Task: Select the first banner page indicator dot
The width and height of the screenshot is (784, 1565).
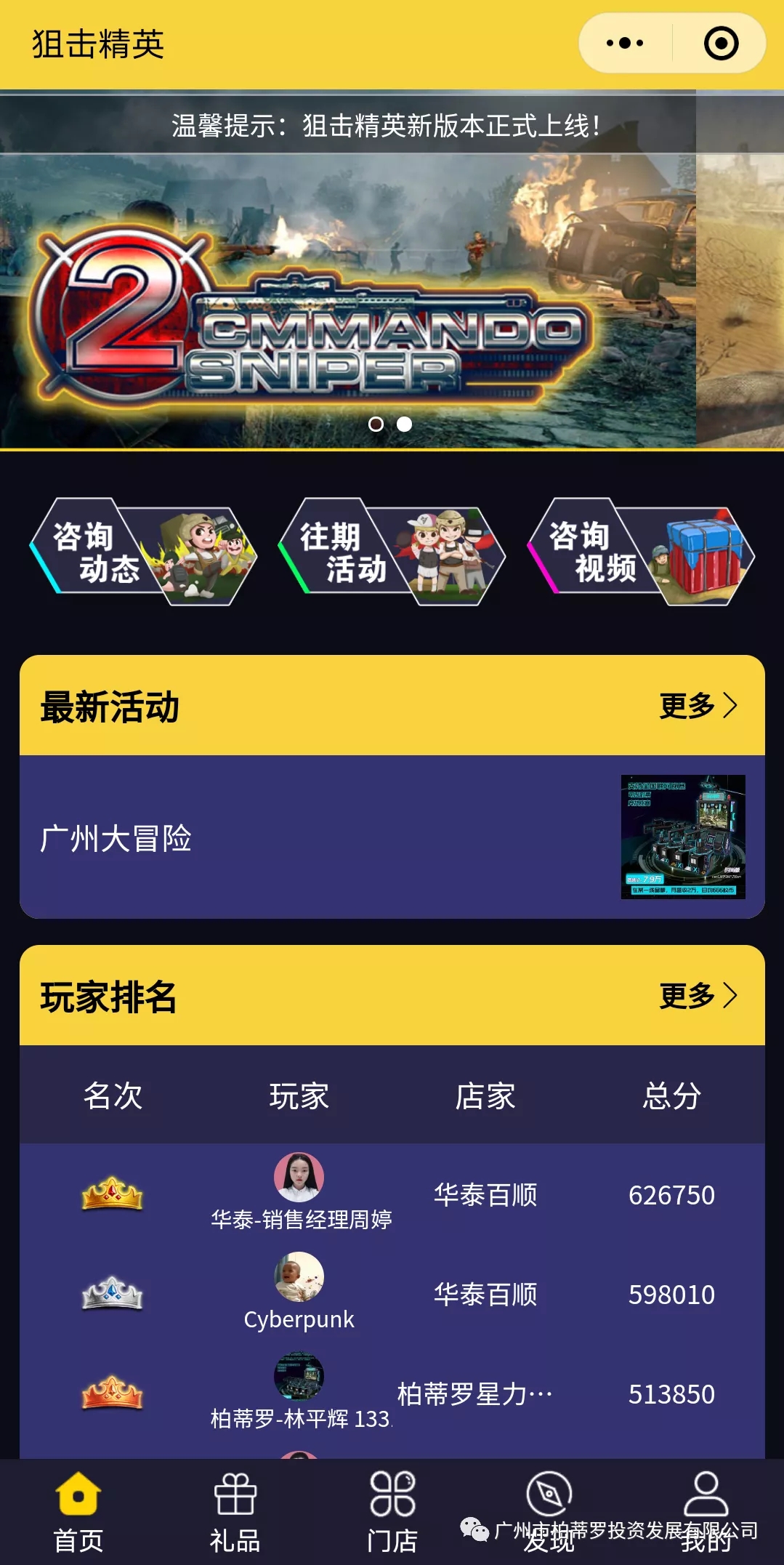Action: (x=376, y=424)
